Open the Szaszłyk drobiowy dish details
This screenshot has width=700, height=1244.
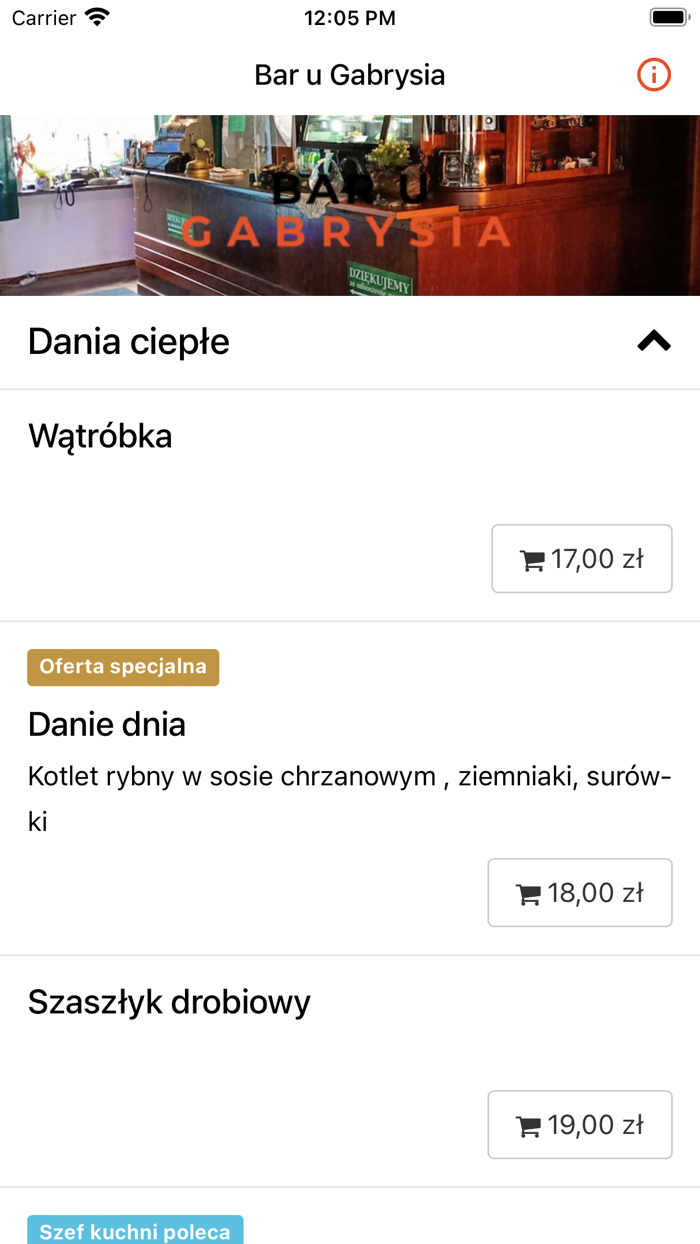pos(169,1002)
